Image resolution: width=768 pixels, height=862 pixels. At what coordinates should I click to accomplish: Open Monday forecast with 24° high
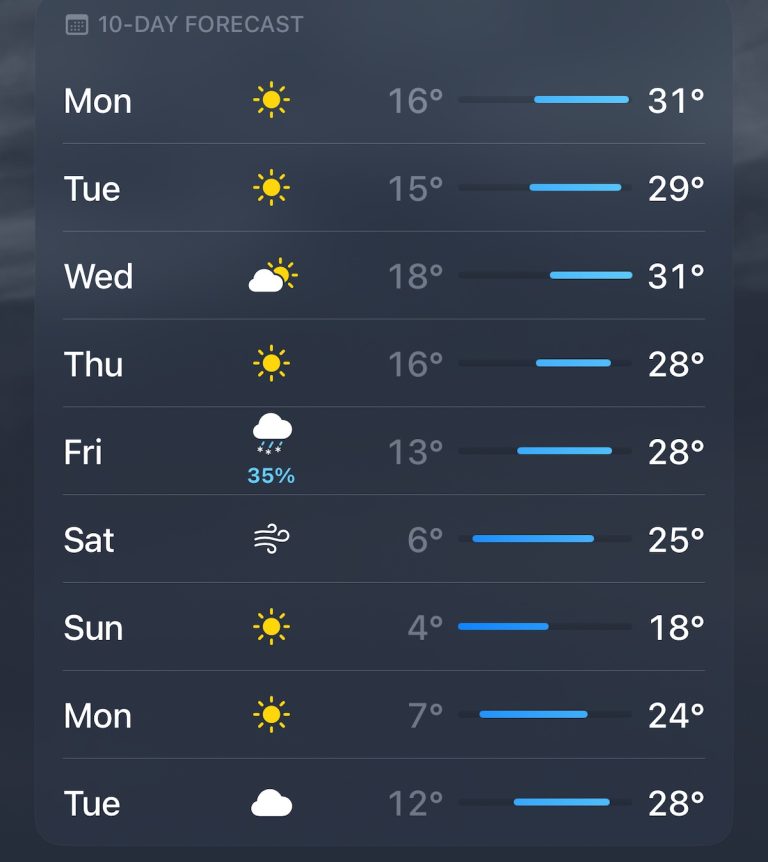(384, 716)
